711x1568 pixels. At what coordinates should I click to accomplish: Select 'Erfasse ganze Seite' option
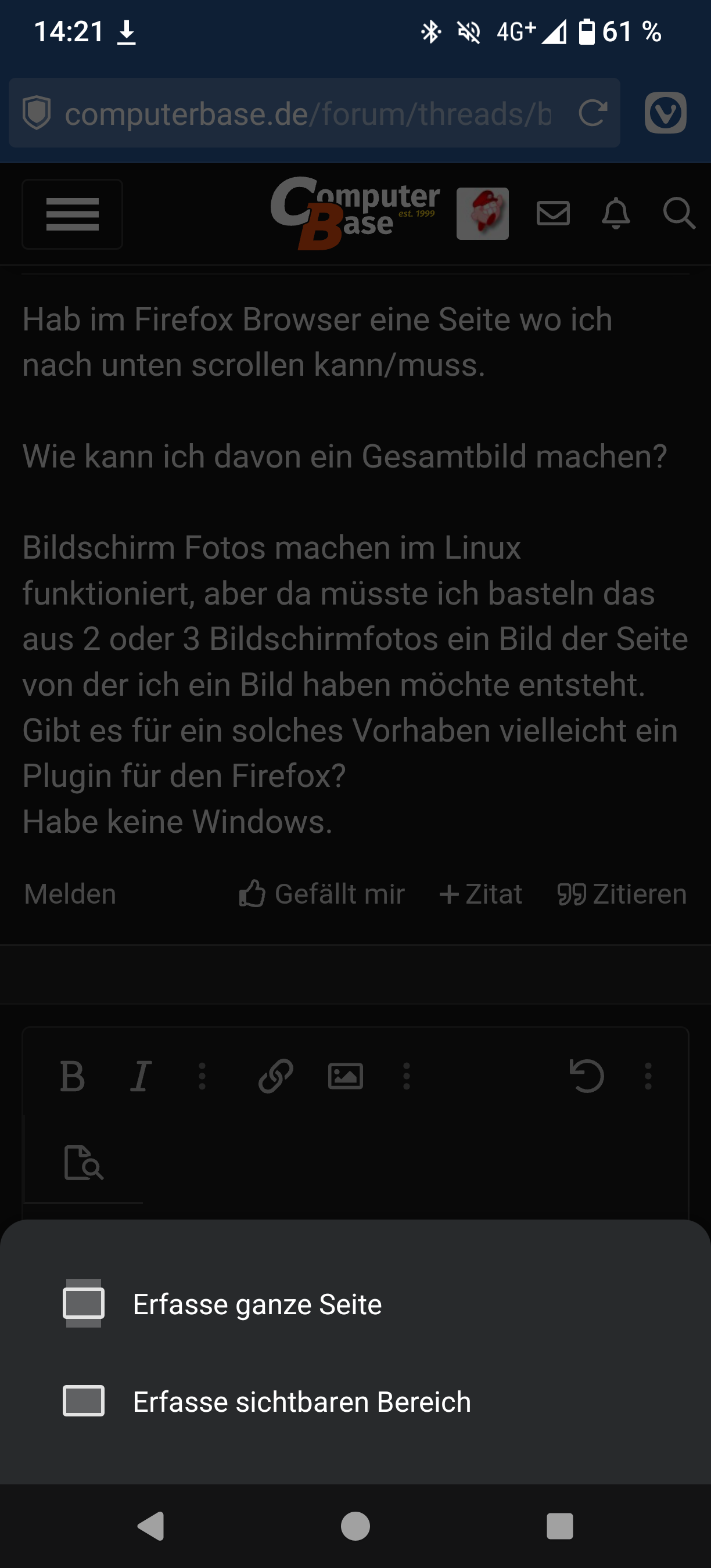tap(257, 1304)
